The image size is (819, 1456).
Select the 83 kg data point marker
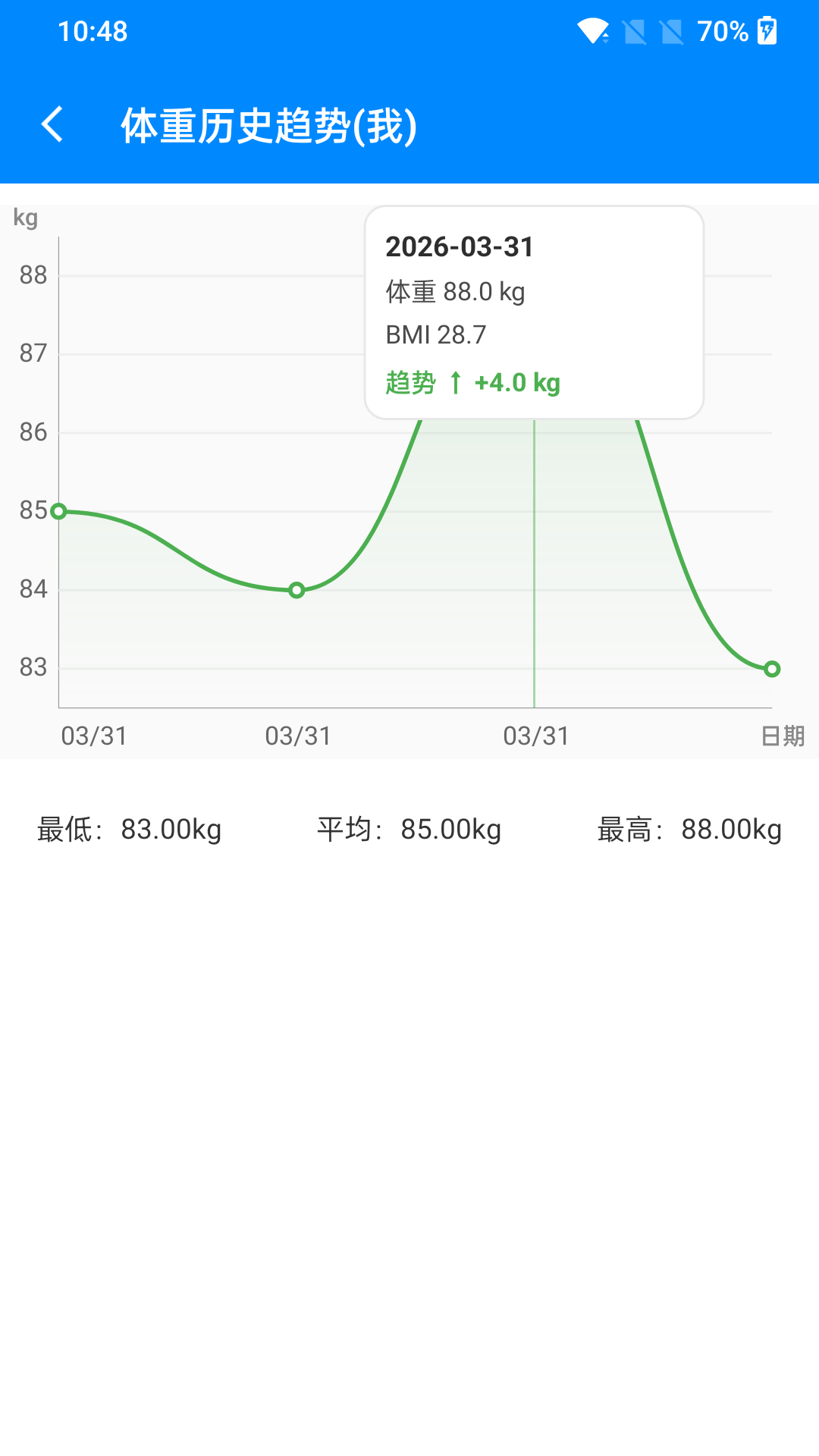tap(773, 669)
